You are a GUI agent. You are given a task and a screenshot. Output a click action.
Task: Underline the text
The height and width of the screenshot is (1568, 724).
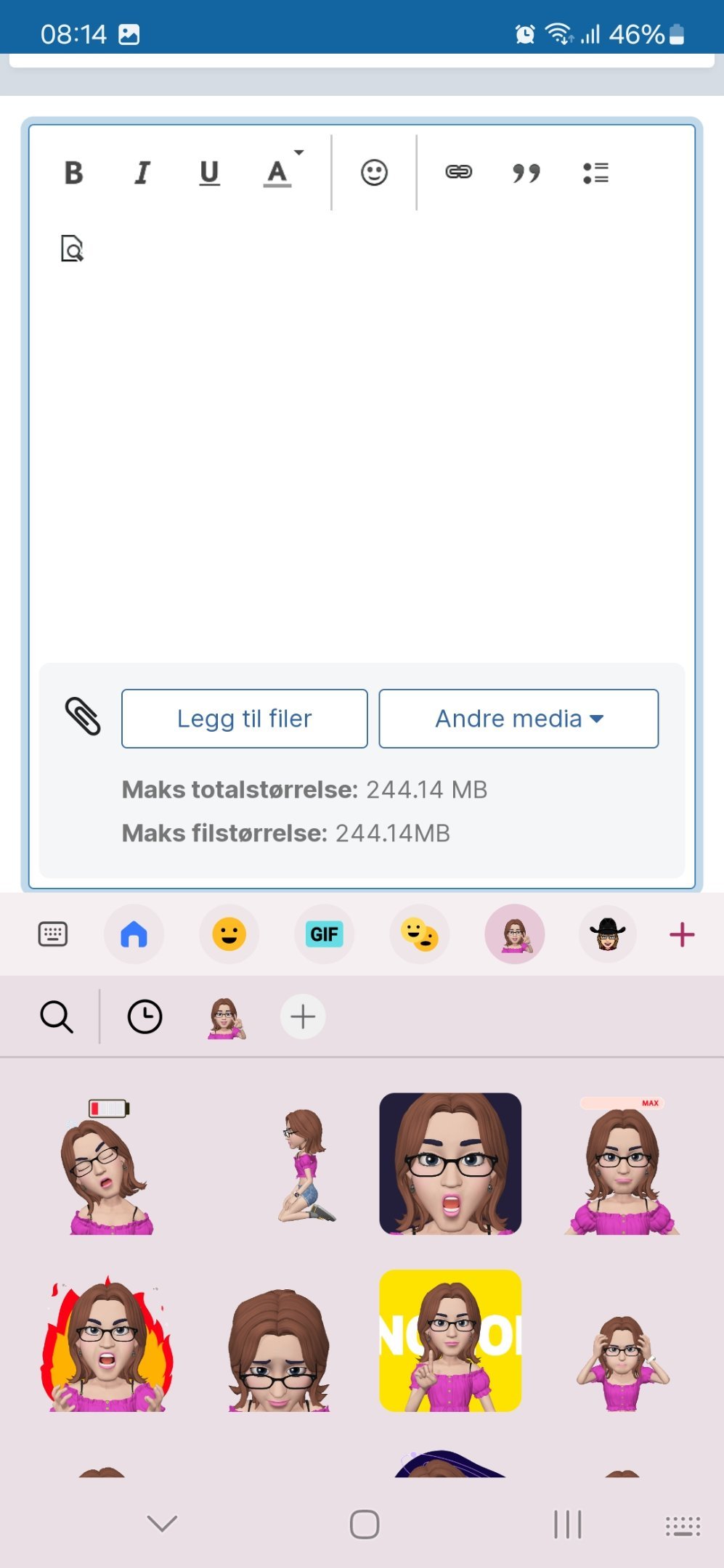click(x=209, y=173)
